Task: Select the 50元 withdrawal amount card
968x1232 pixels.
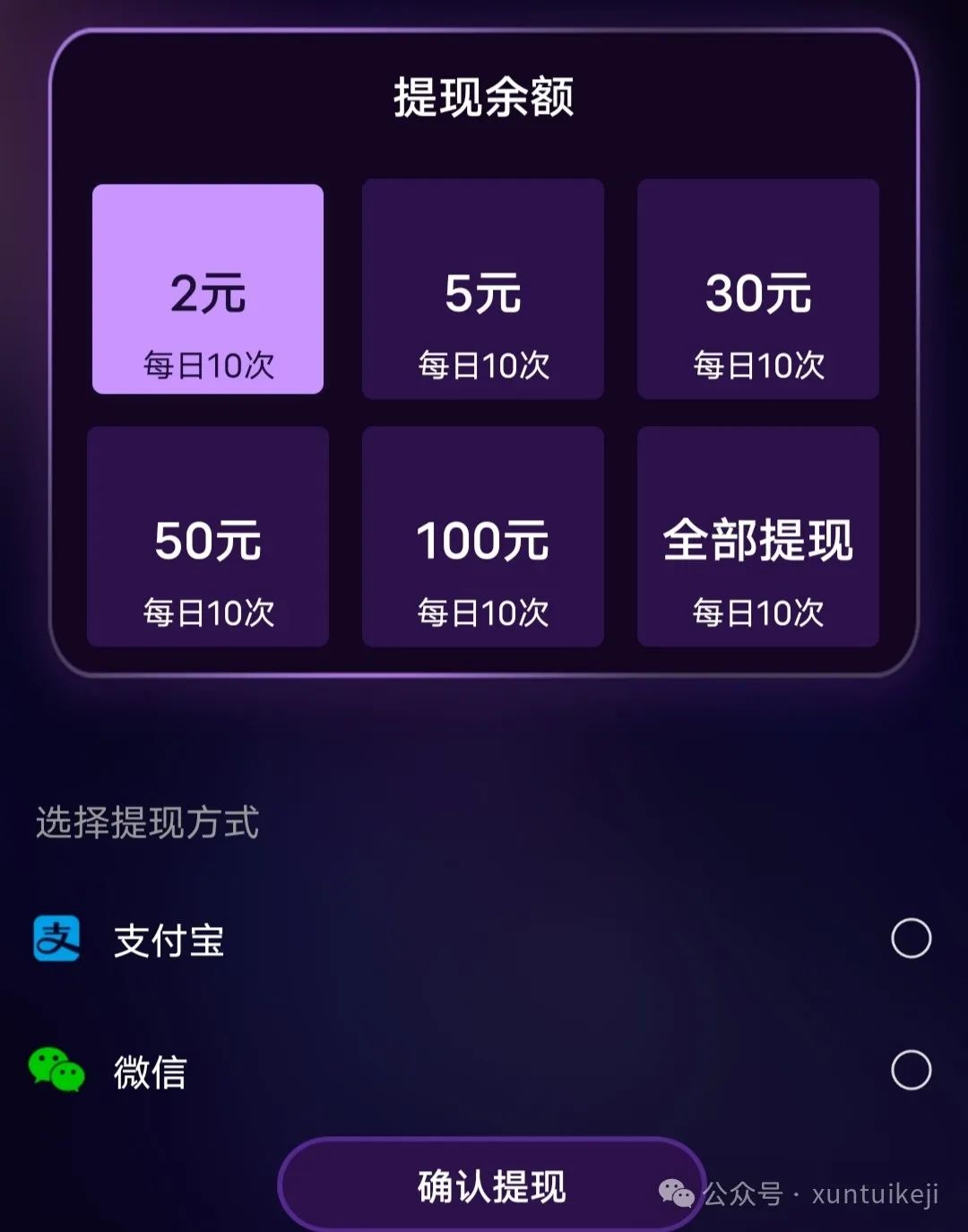Action: click(x=208, y=540)
